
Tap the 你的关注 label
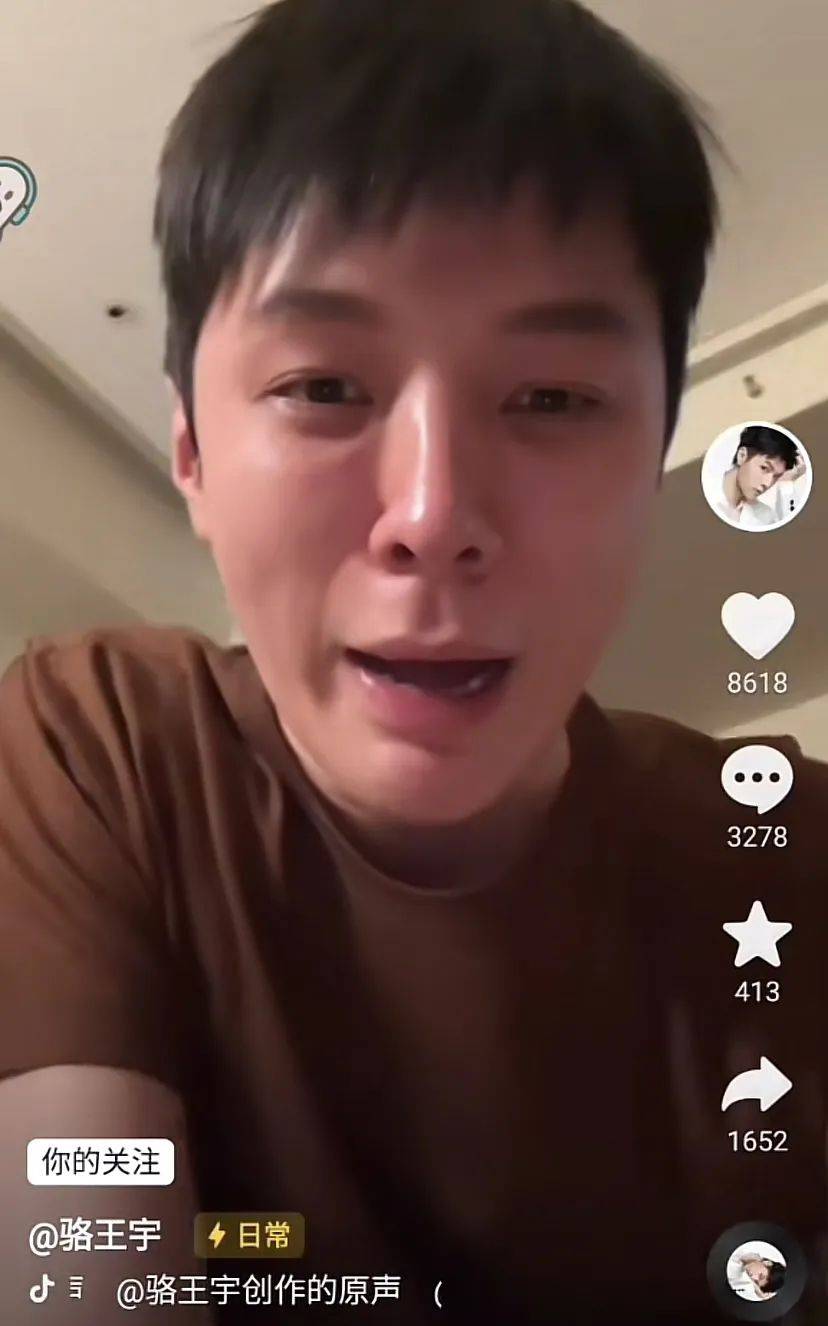100,1162
